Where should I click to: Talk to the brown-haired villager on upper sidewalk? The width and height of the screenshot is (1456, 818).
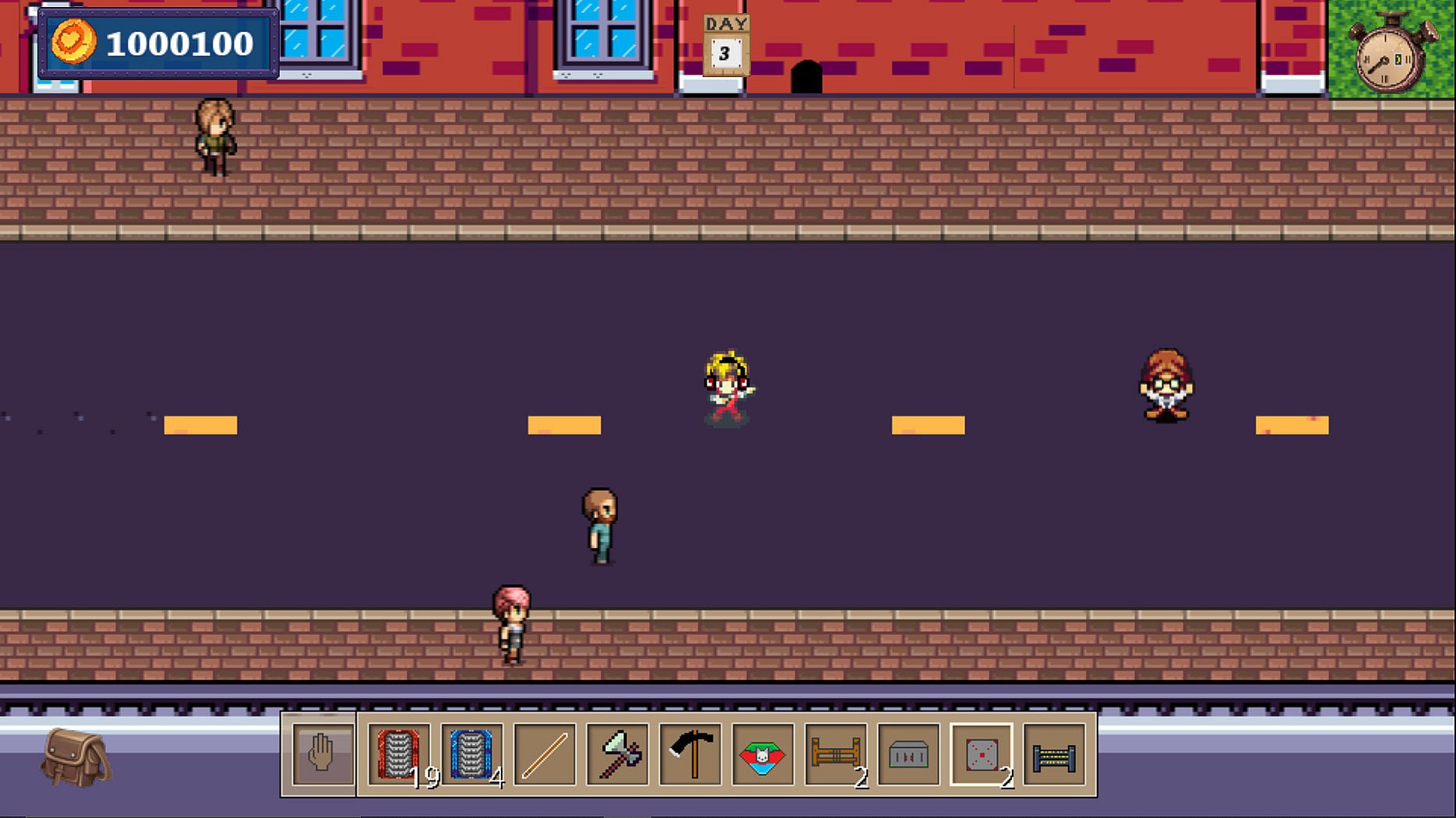pos(215,136)
